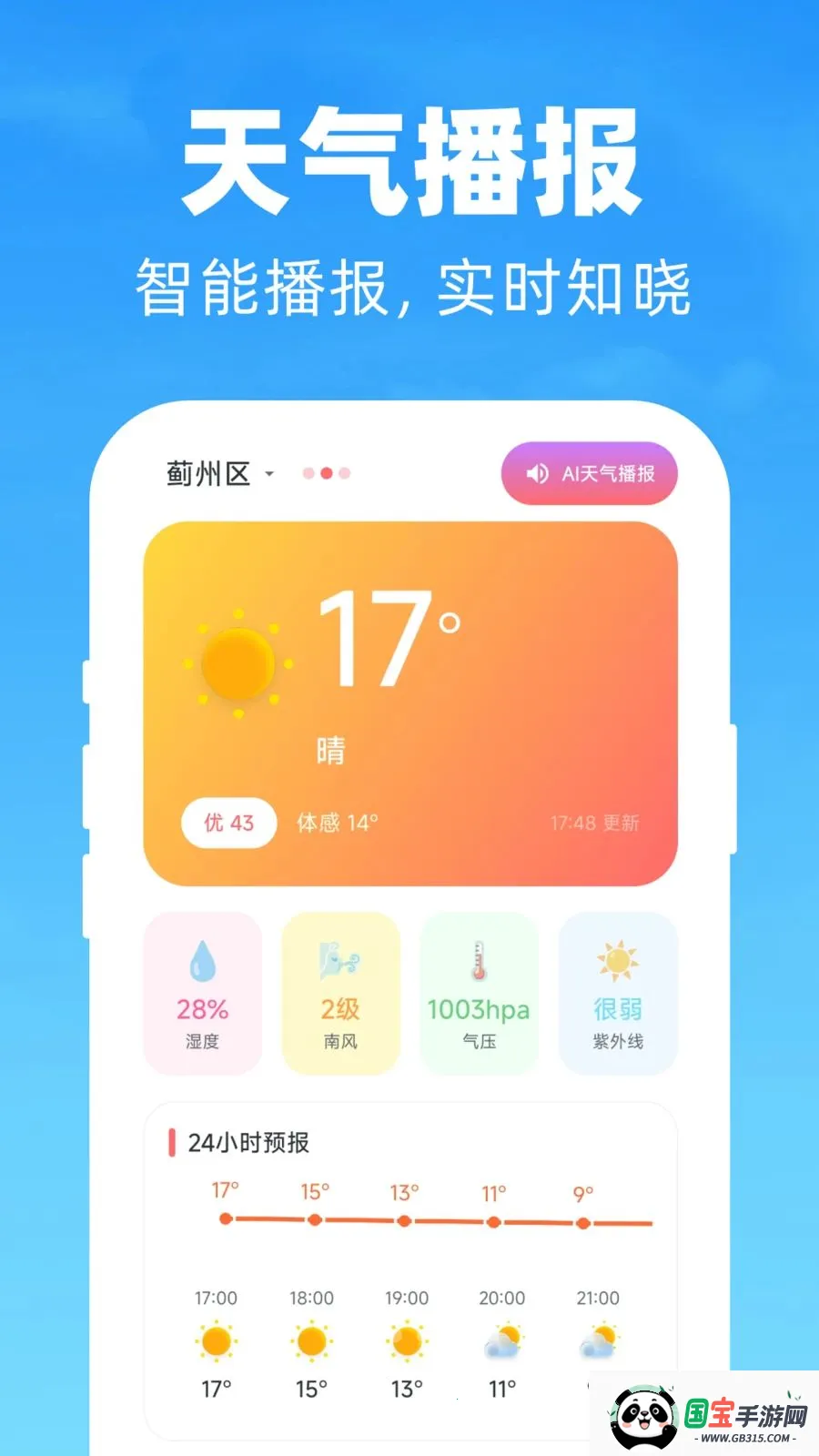Tap the third page indicator dot
Screen dimensions: 819x1456
pyautogui.click(x=344, y=474)
